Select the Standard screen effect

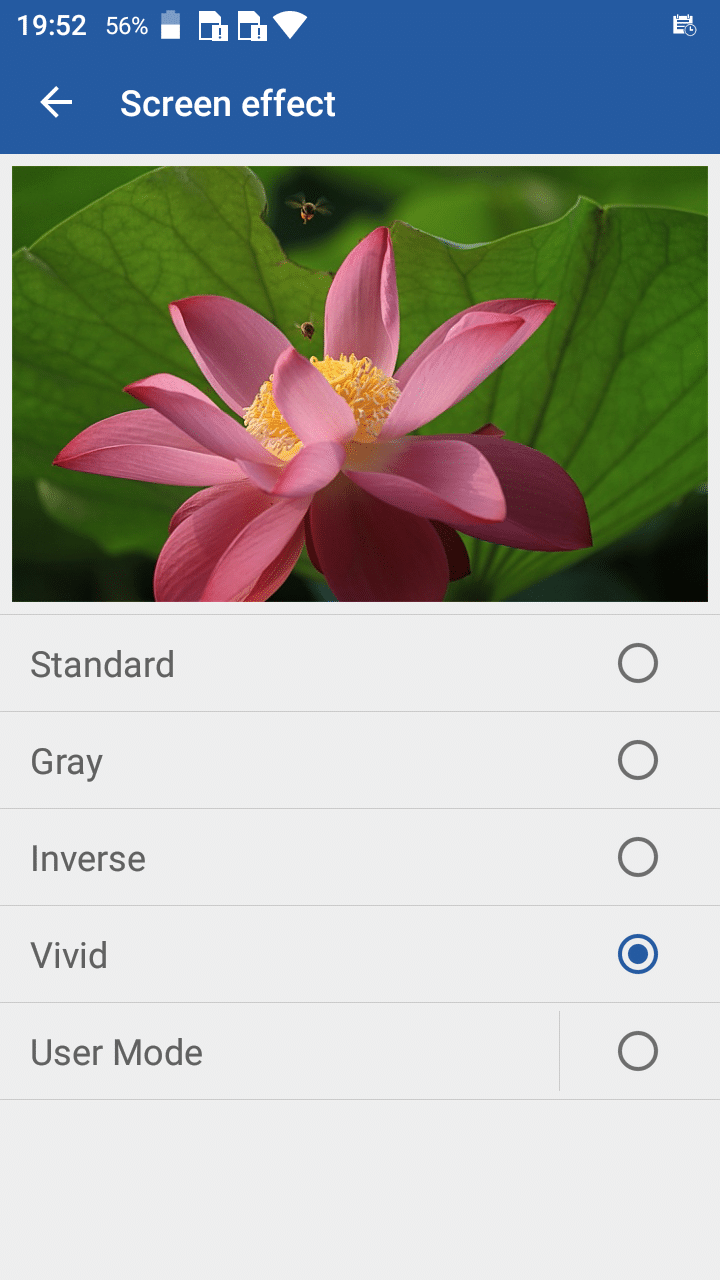point(637,664)
